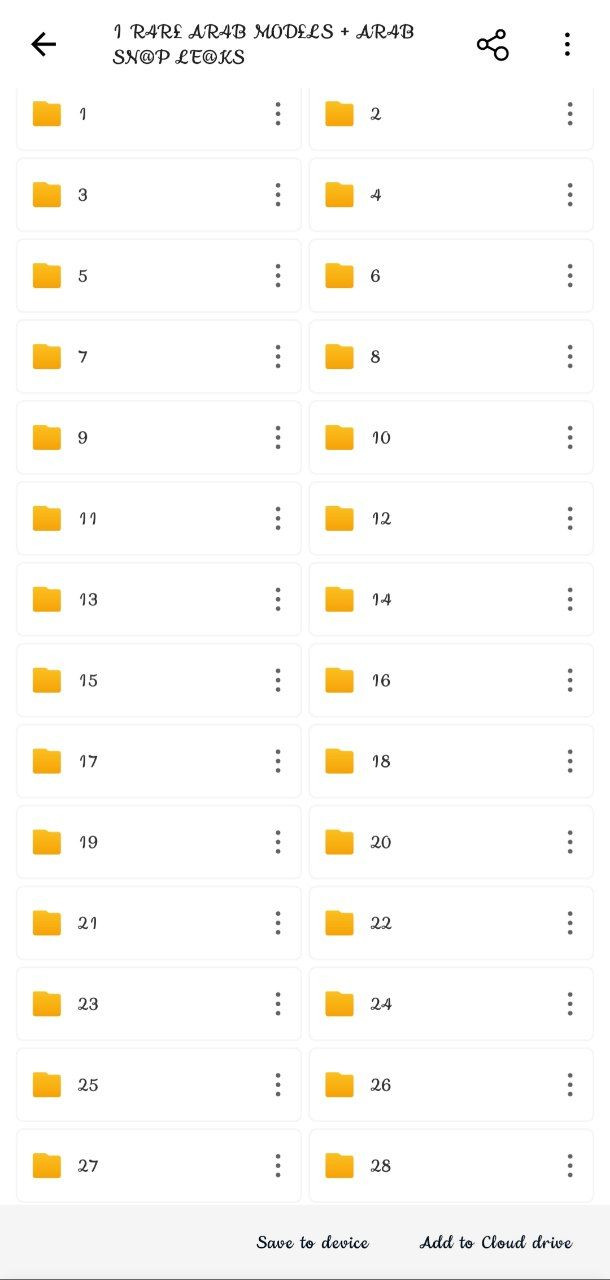Go back using the arrow icon
Viewport: 610px width, 1280px height.
(x=43, y=44)
